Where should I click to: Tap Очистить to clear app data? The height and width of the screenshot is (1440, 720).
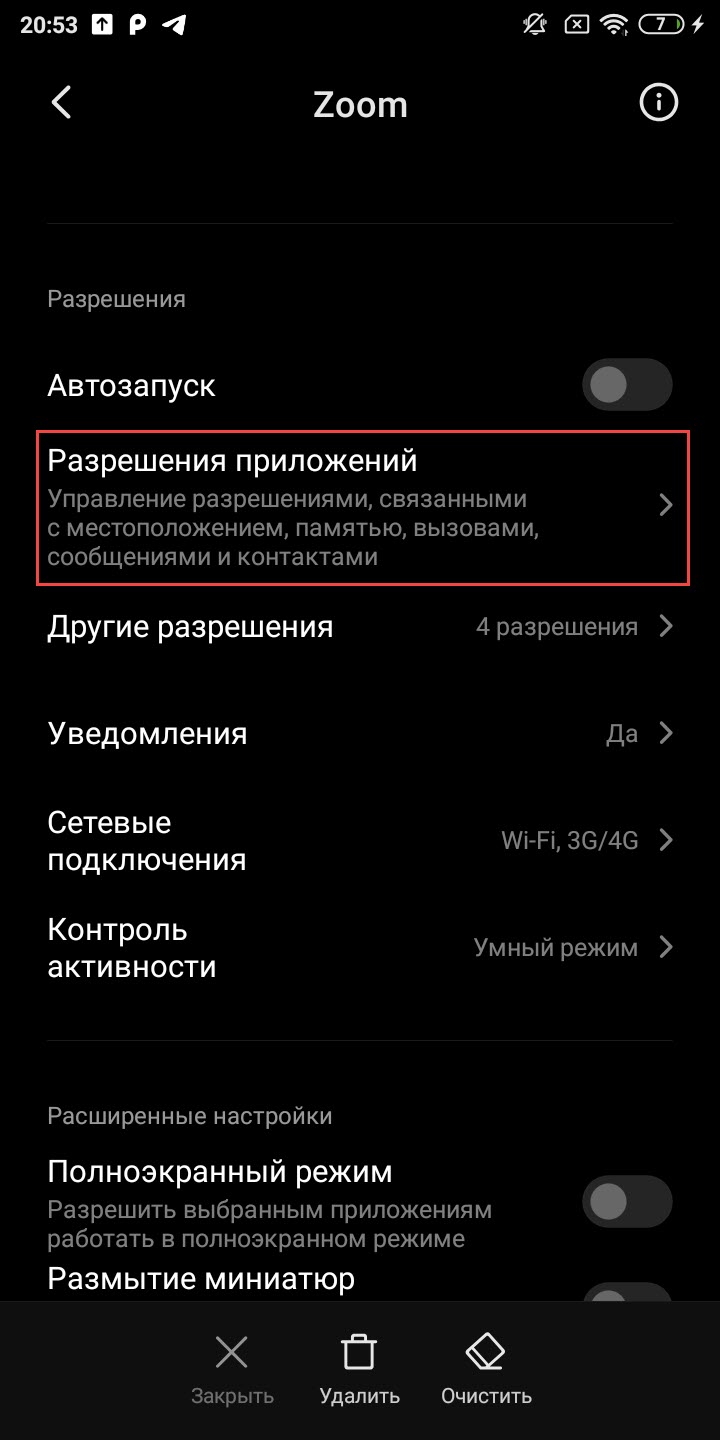486,1369
